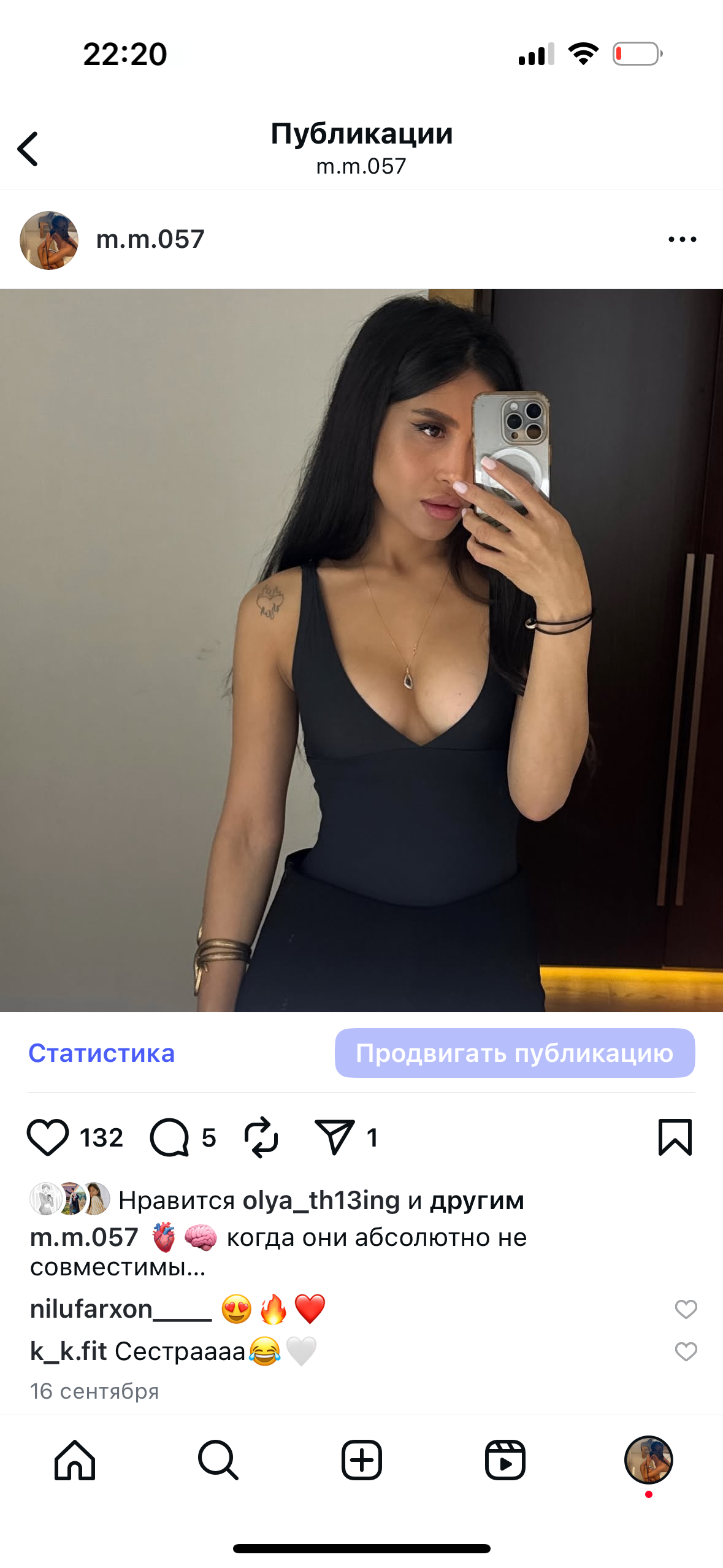Open the m.m.057 username above the photo
The width and height of the screenshot is (723, 1568).
150,239
